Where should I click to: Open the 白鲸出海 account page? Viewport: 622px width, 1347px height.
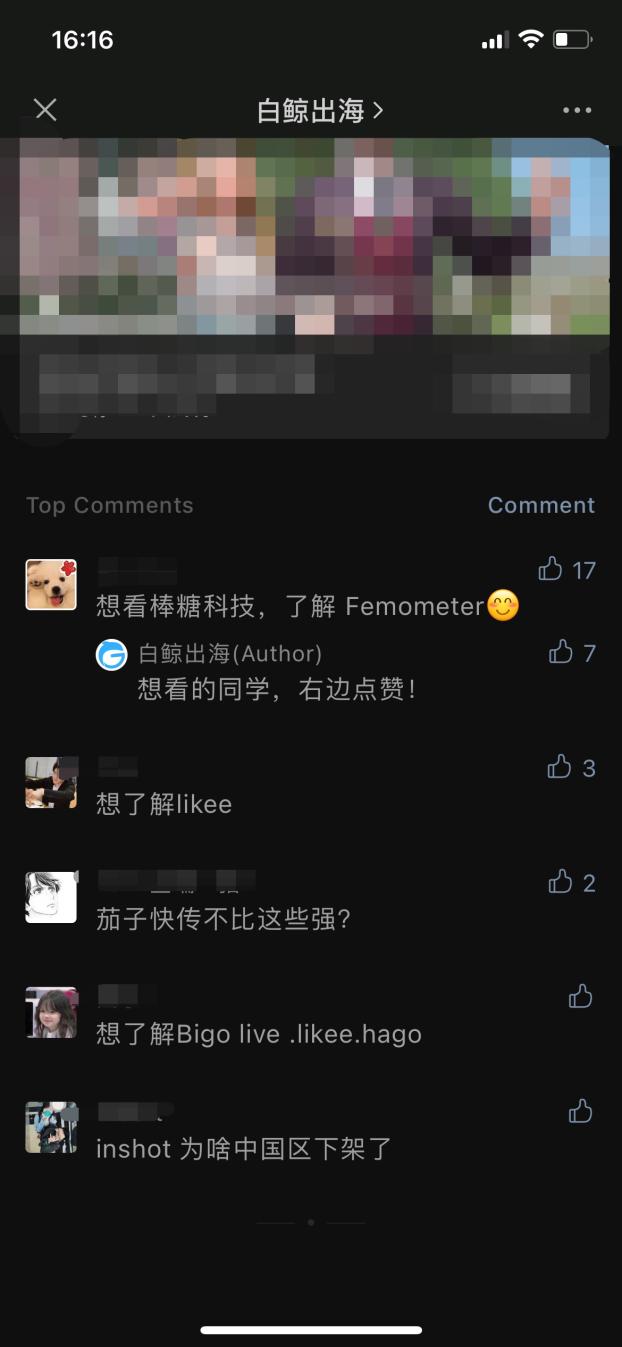[319, 111]
